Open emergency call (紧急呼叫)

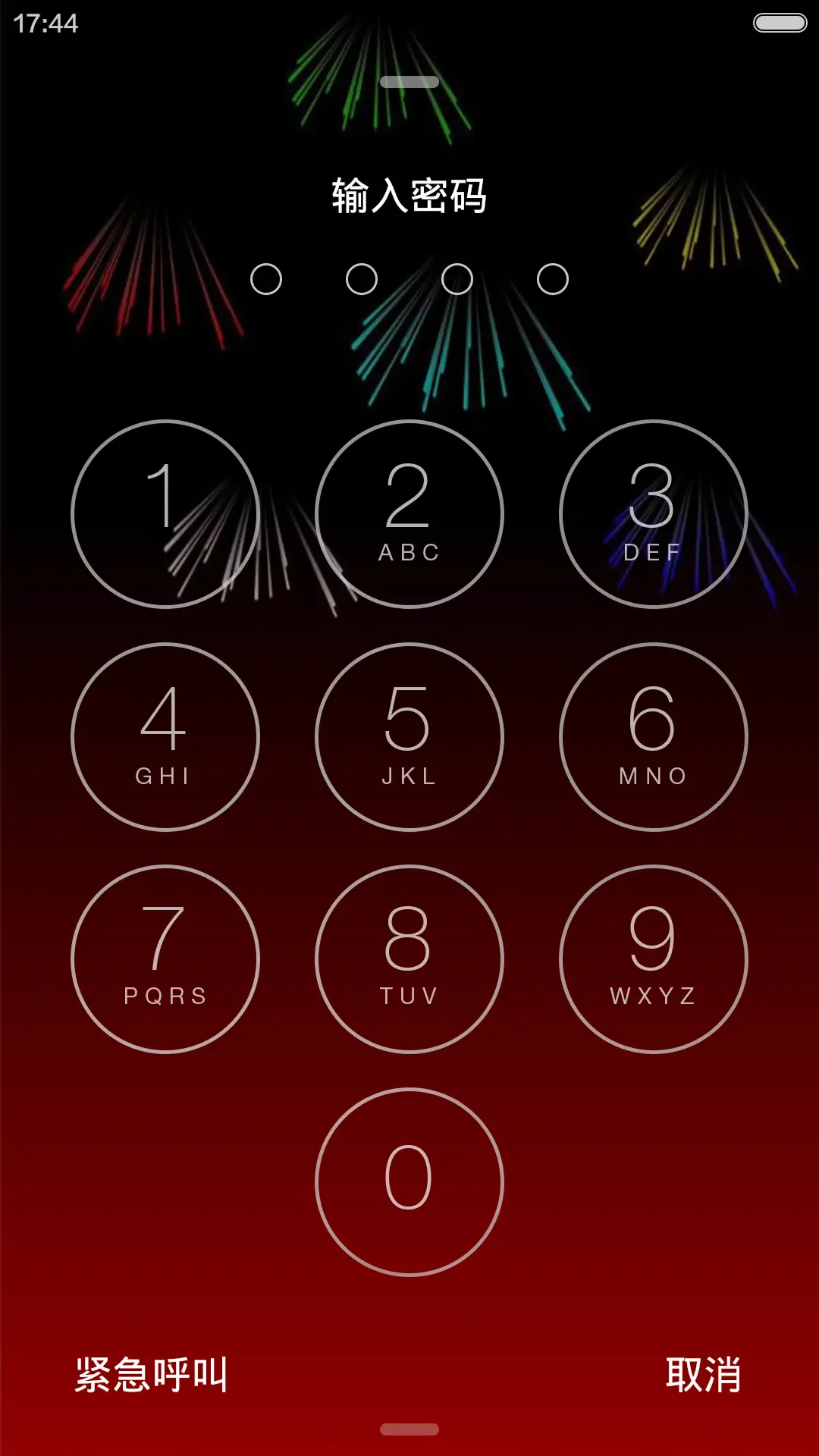click(x=152, y=1374)
